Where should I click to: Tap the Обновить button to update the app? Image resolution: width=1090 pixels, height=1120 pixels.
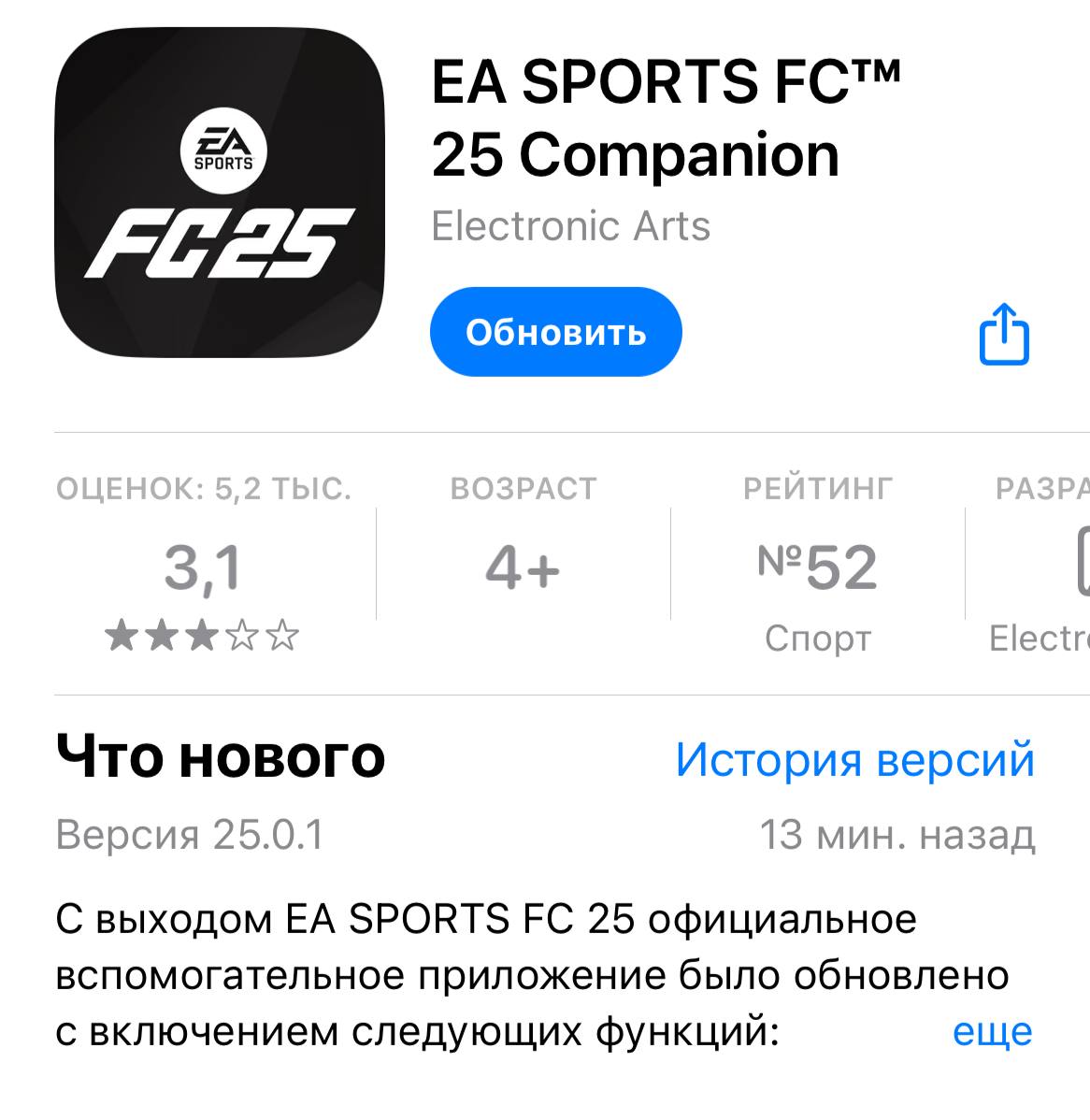pyautogui.click(x=555, y=332)
